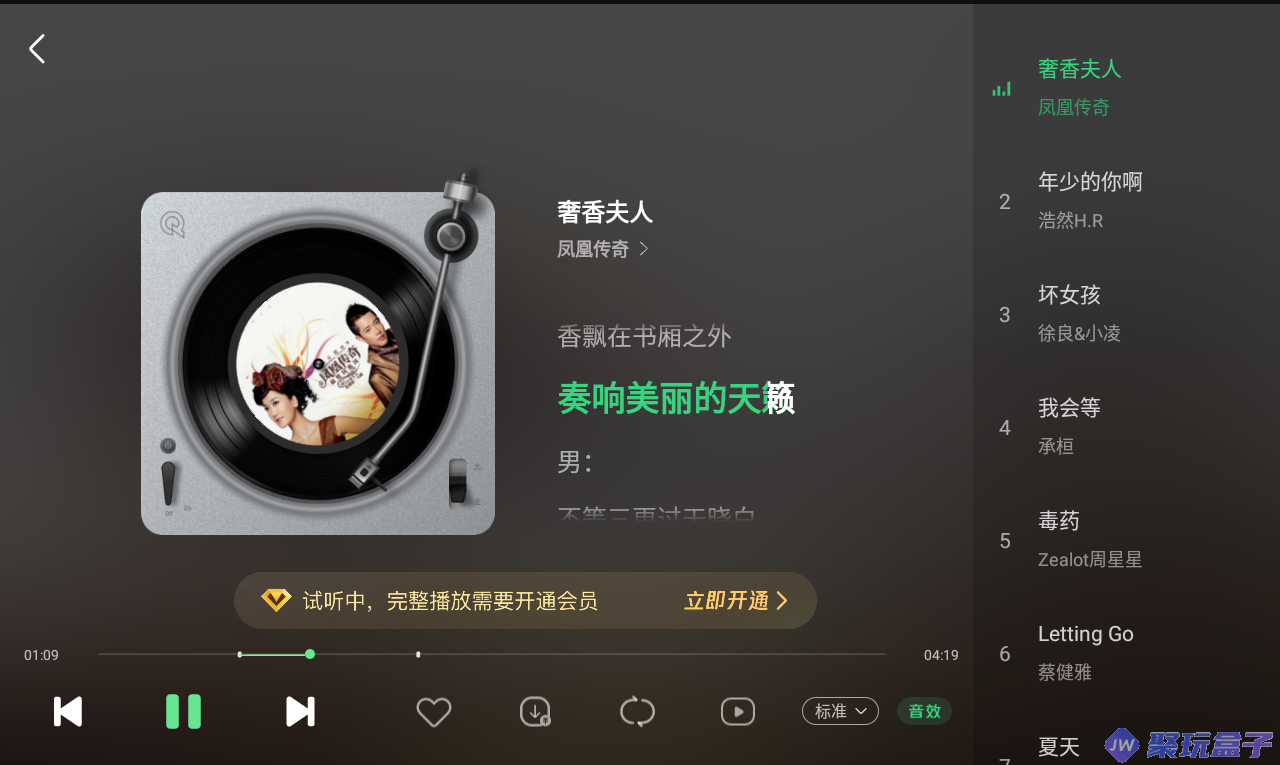This screenshot has width=1280, height=765.
Task: Play Letting Go by 蔡健雅
Action: (1086, 652)
